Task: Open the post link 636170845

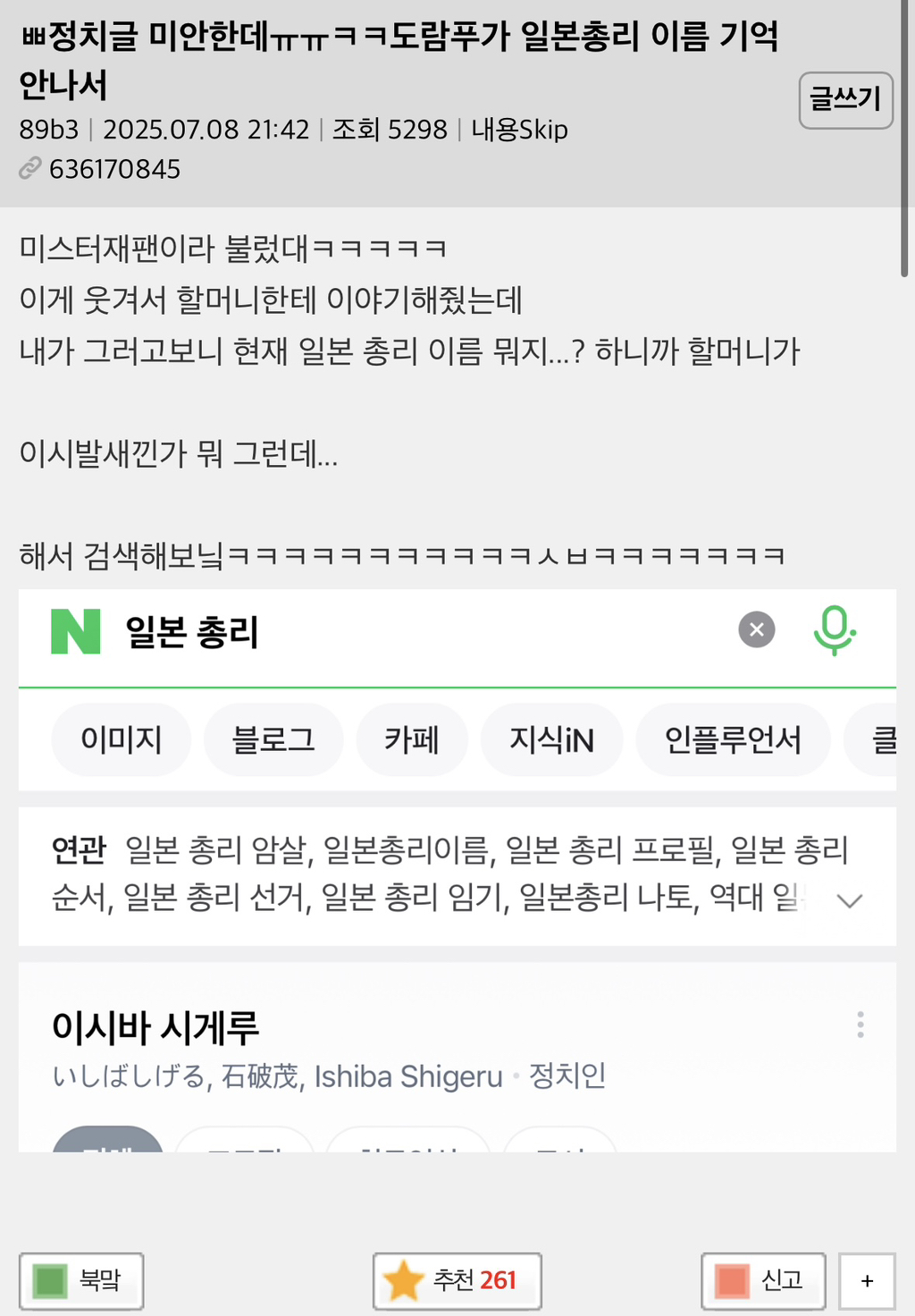Action: [x=114, y=169]
